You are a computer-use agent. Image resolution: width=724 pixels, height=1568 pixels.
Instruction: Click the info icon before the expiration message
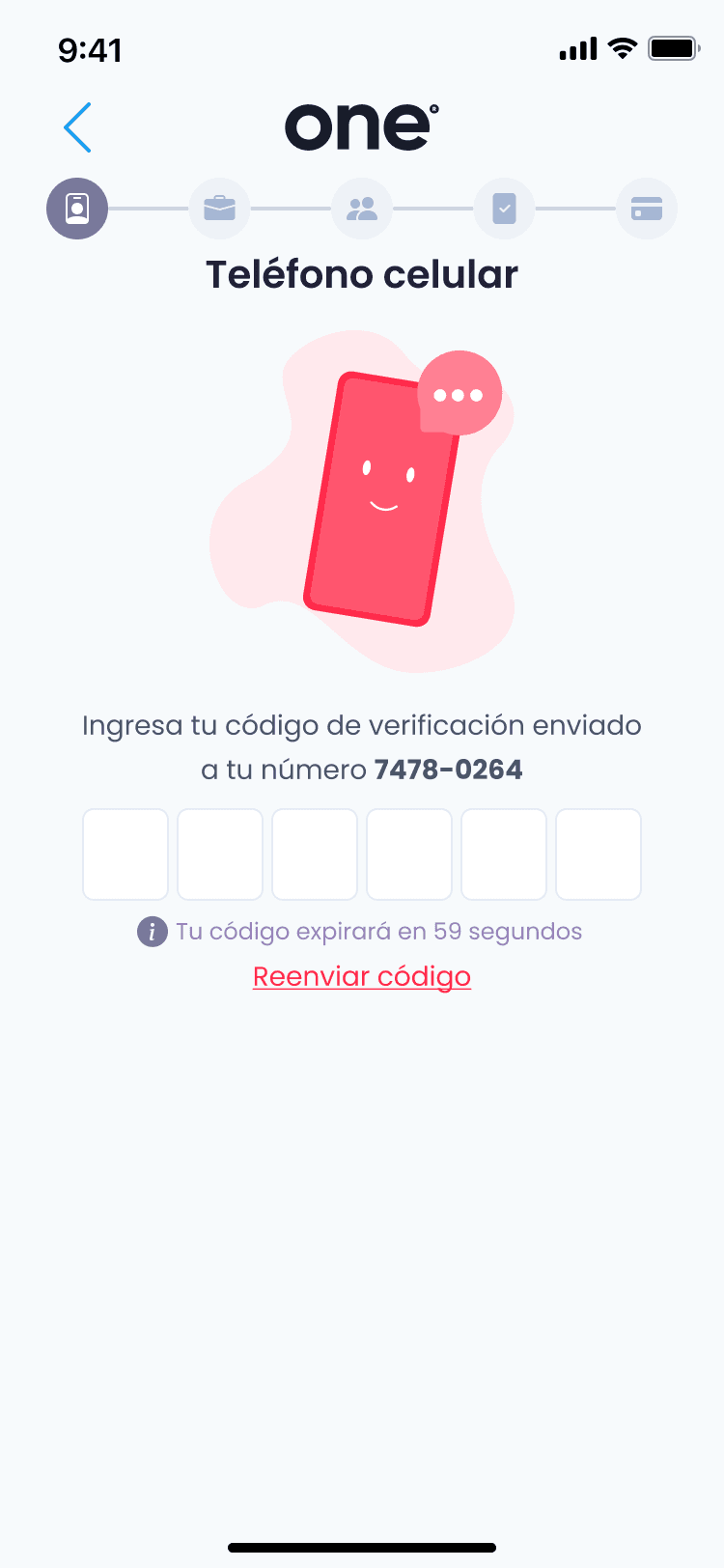pos(153,932)
